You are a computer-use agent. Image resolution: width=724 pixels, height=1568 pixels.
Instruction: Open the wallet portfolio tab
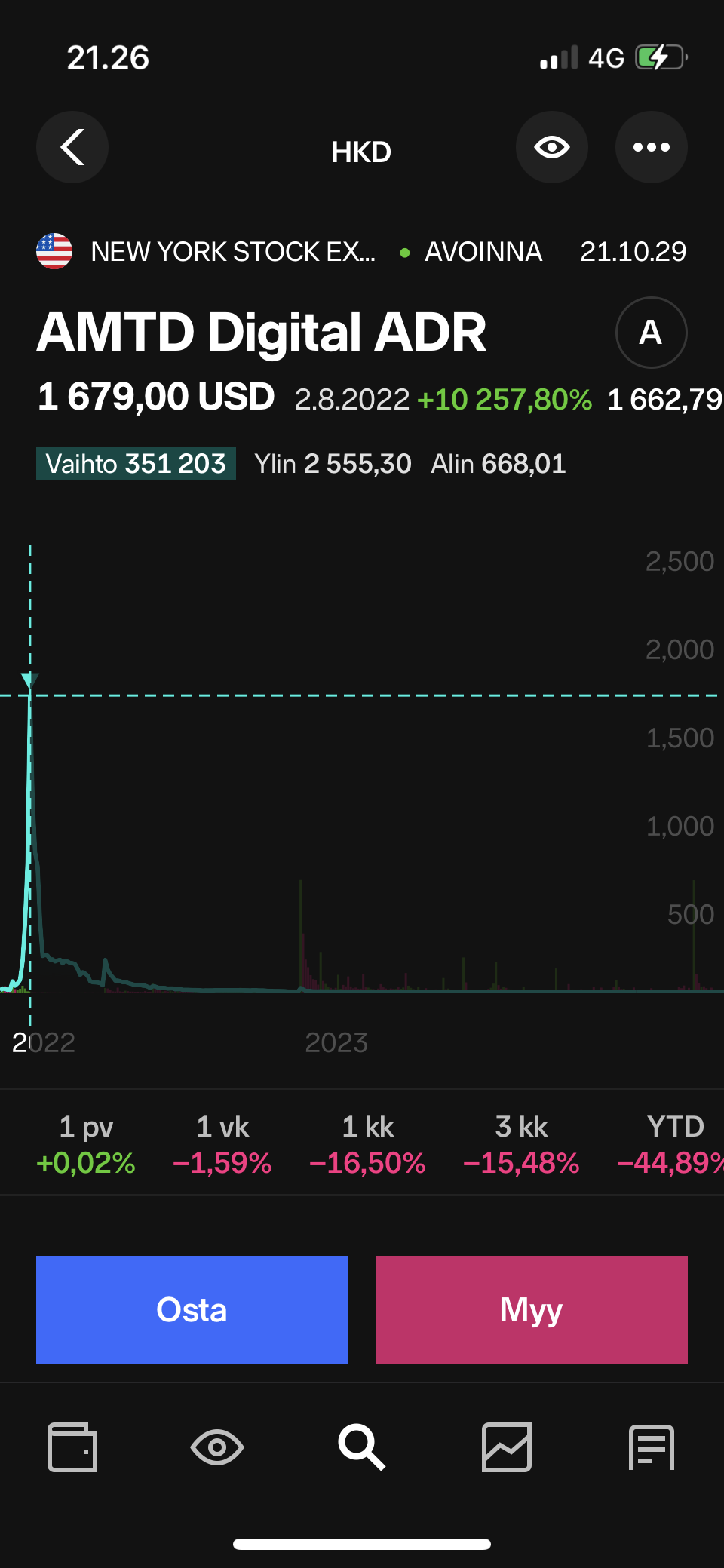pyautogui.click(x=72, y=1447)
